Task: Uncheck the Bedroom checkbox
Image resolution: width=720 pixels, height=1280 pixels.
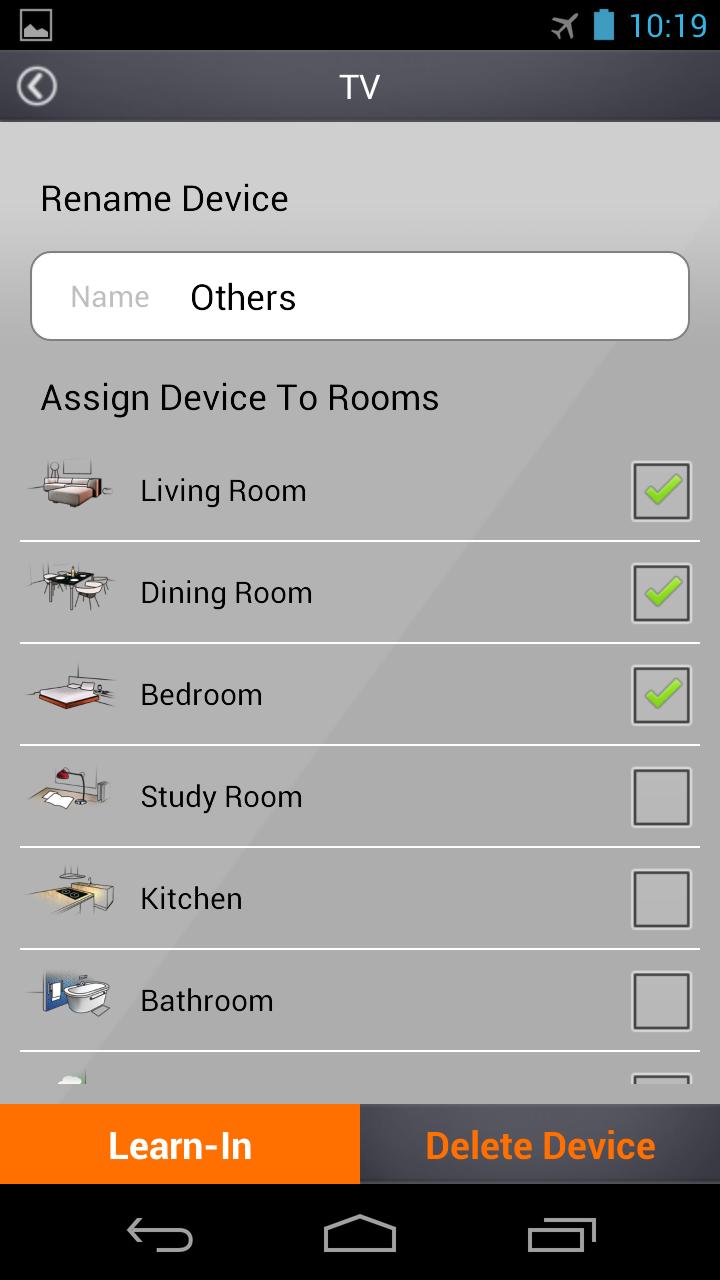Action: [x=661, y=695]
